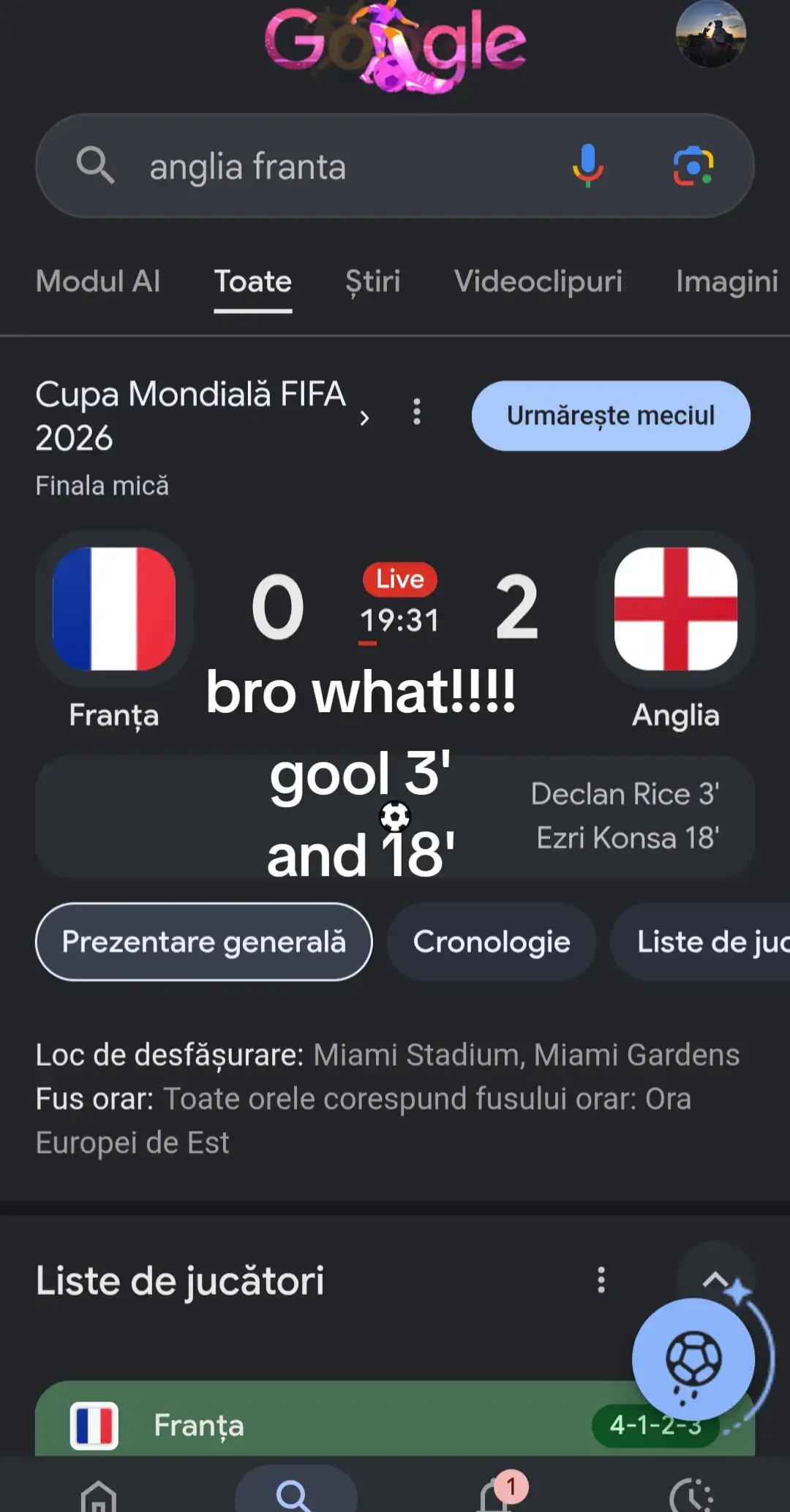Tap the floating soccer ball button
Screen dimensions: 790x1512
(693, 1360)
